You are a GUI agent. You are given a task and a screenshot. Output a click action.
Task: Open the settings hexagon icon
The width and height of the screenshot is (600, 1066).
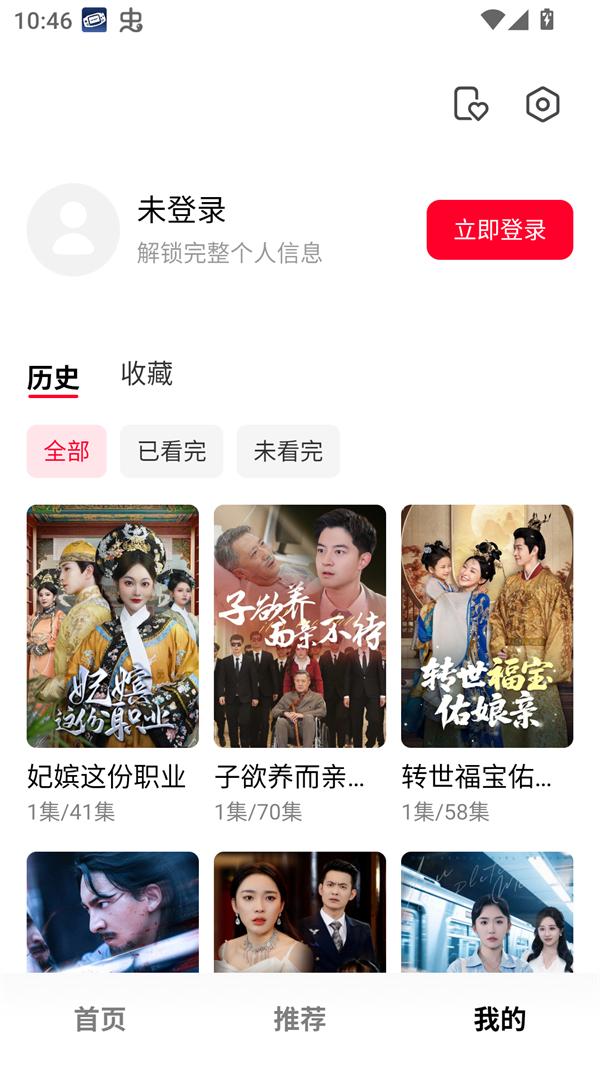[x=542, y=104]
